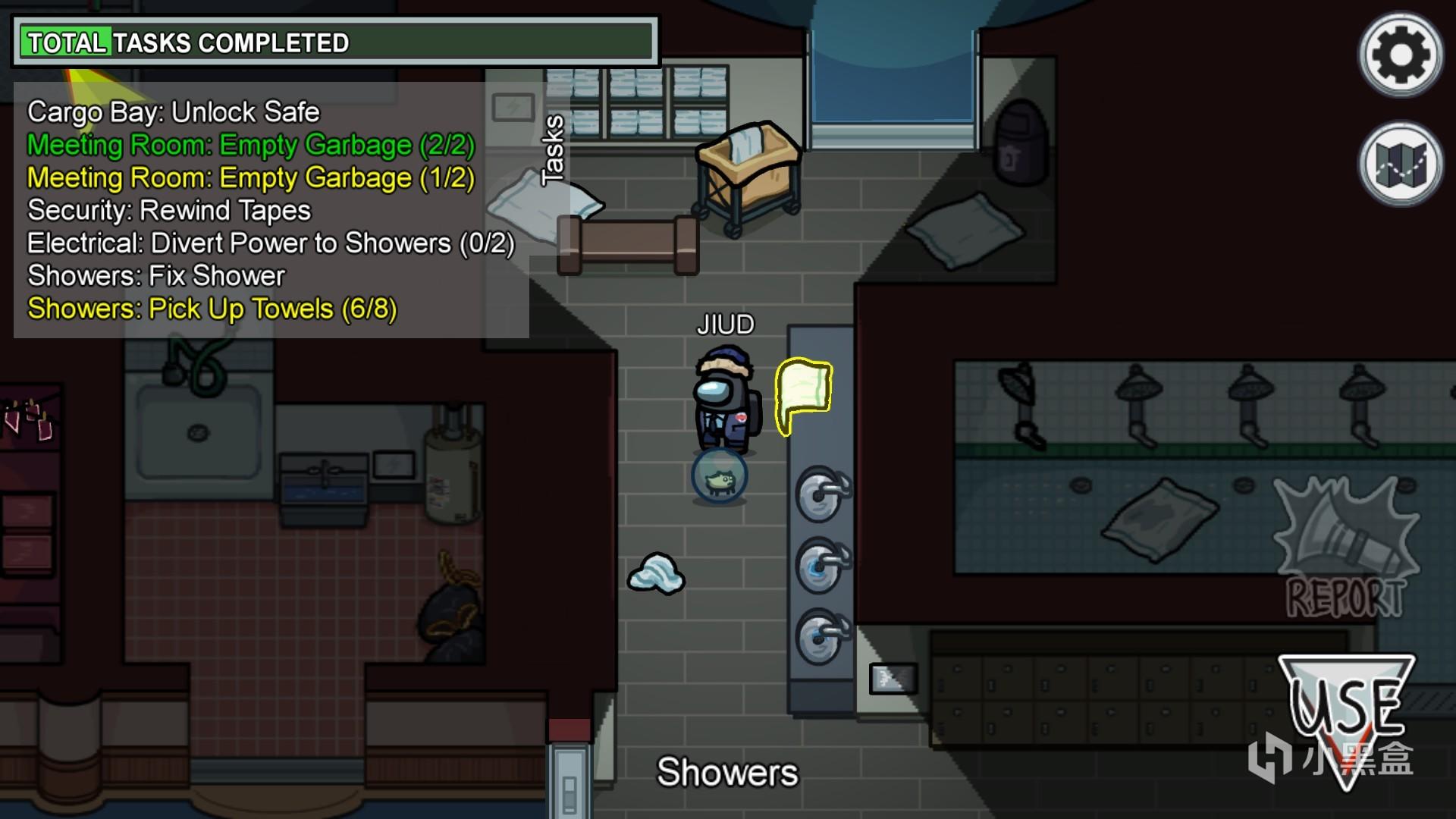Open the settings gear

[1400, 55]
